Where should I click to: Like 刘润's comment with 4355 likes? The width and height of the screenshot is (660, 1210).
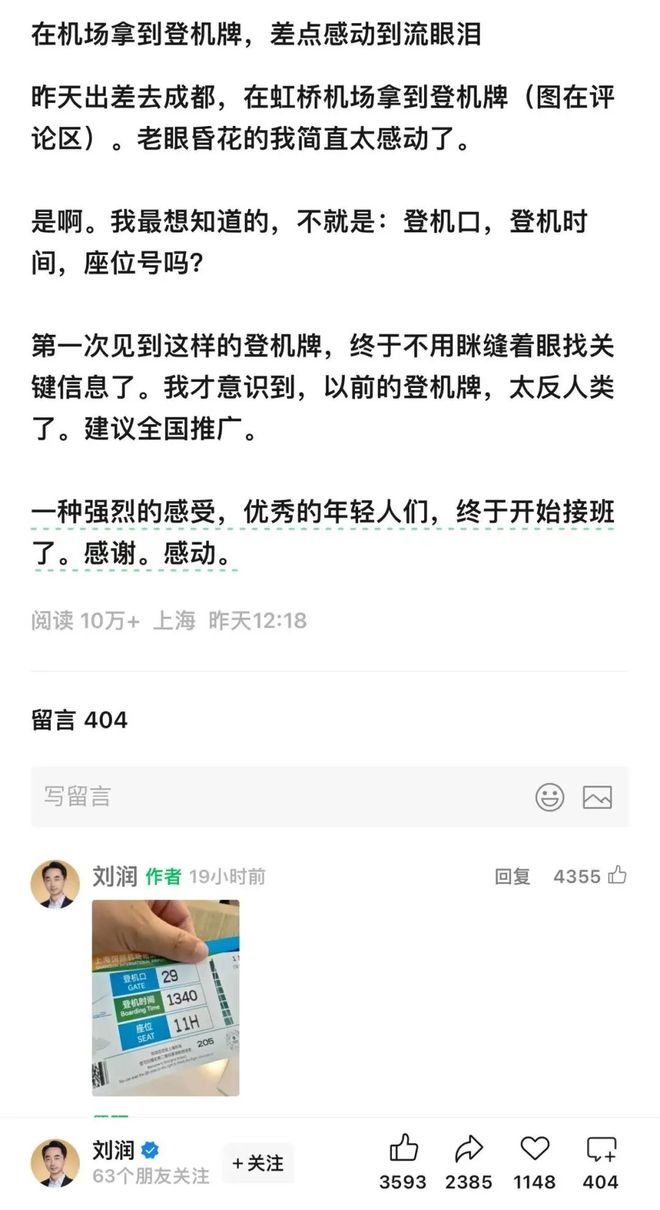(616, 876)
